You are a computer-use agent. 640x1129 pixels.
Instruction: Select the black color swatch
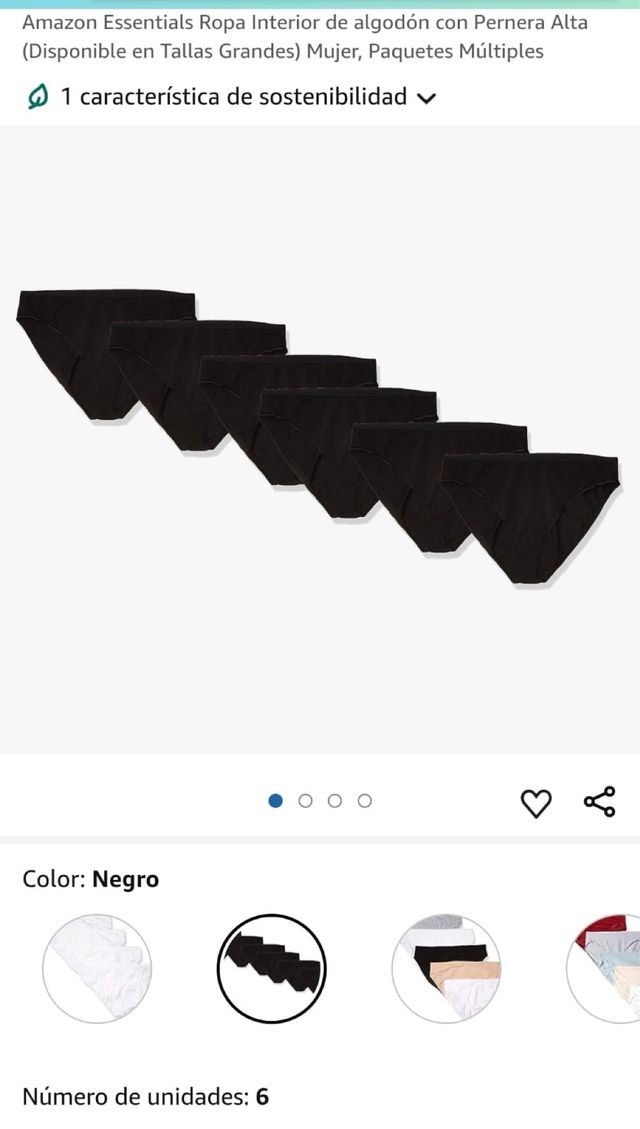click(x=271, y=968)
